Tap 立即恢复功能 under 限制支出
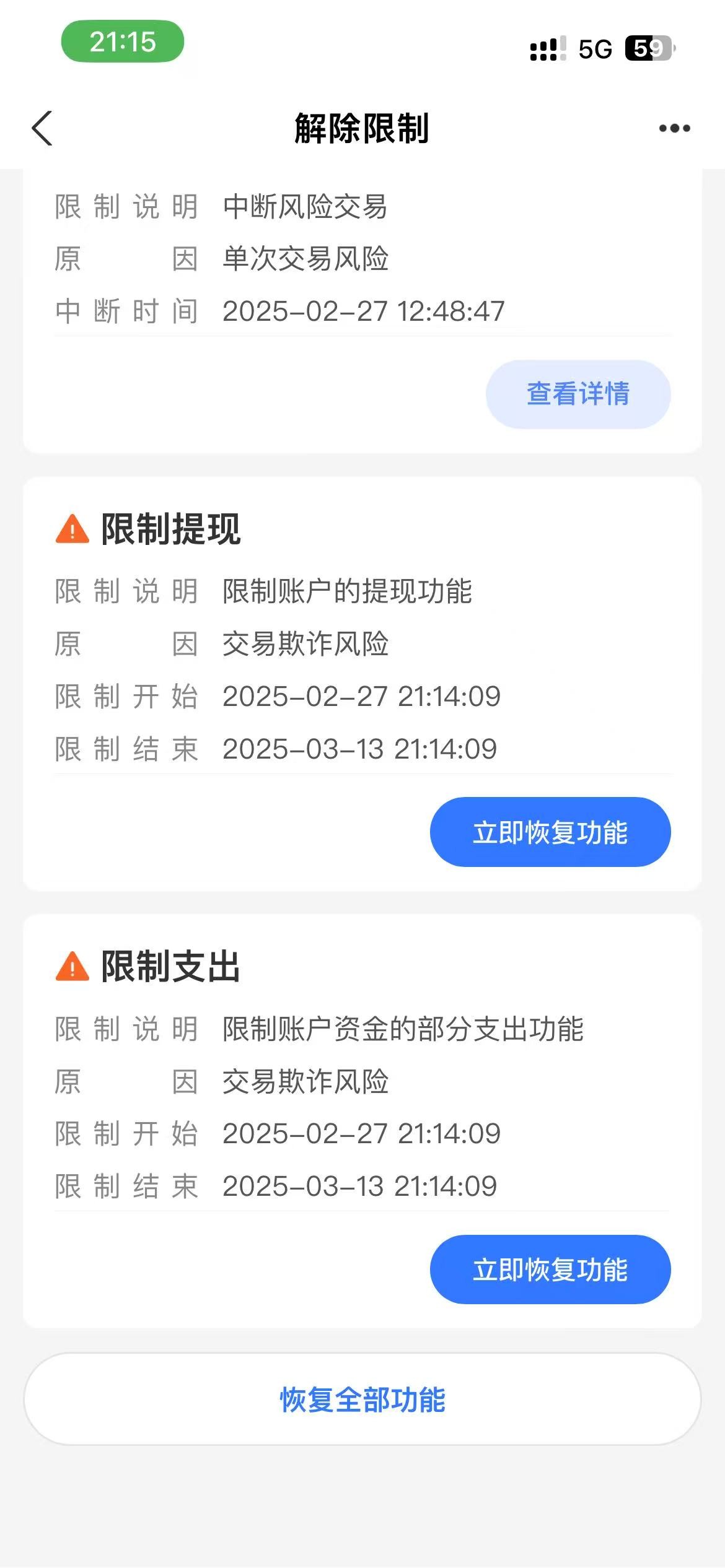 [x=550, y=1269]
